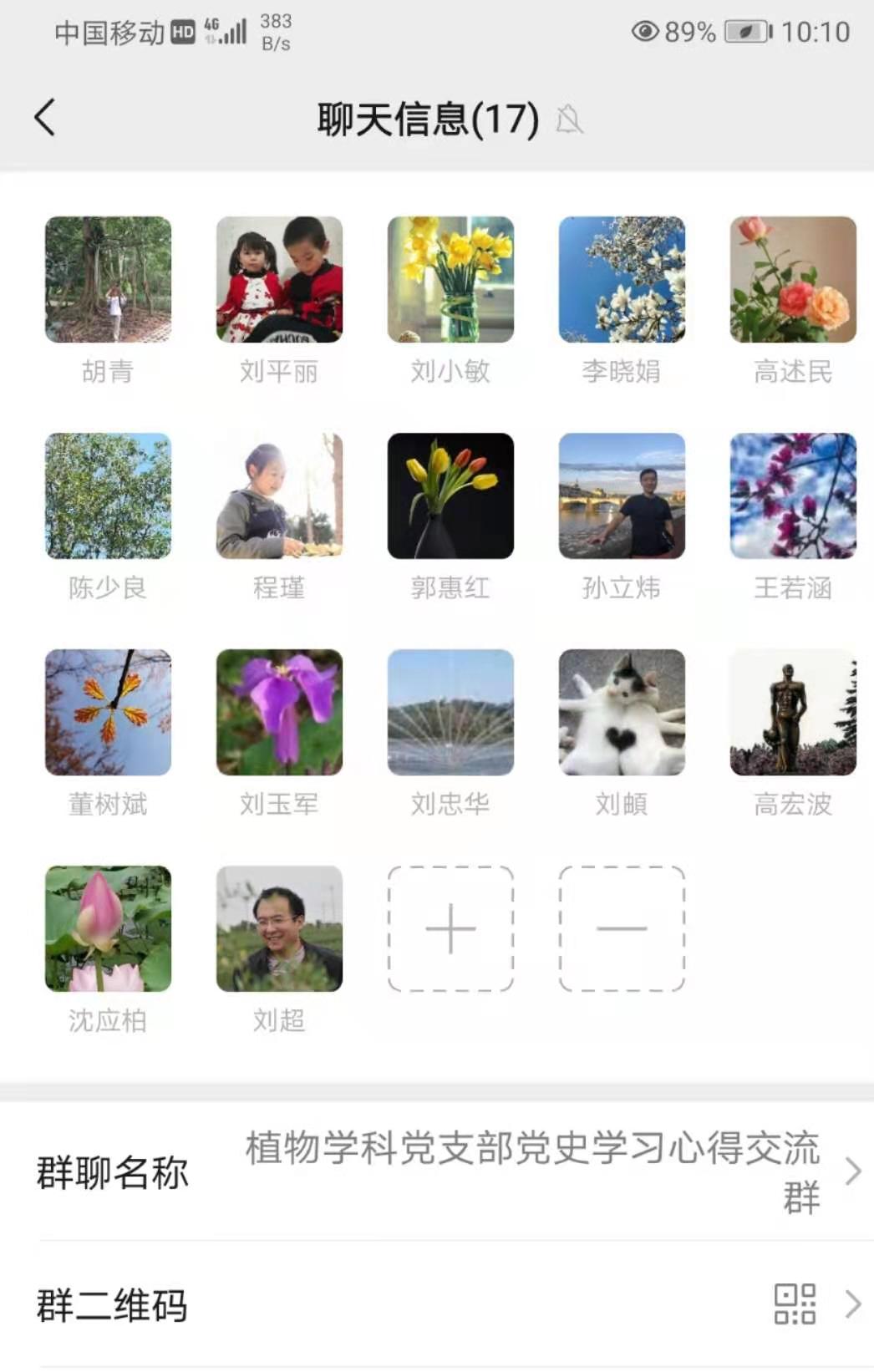Open 刘小敏's member profile

tap(450, 280)
